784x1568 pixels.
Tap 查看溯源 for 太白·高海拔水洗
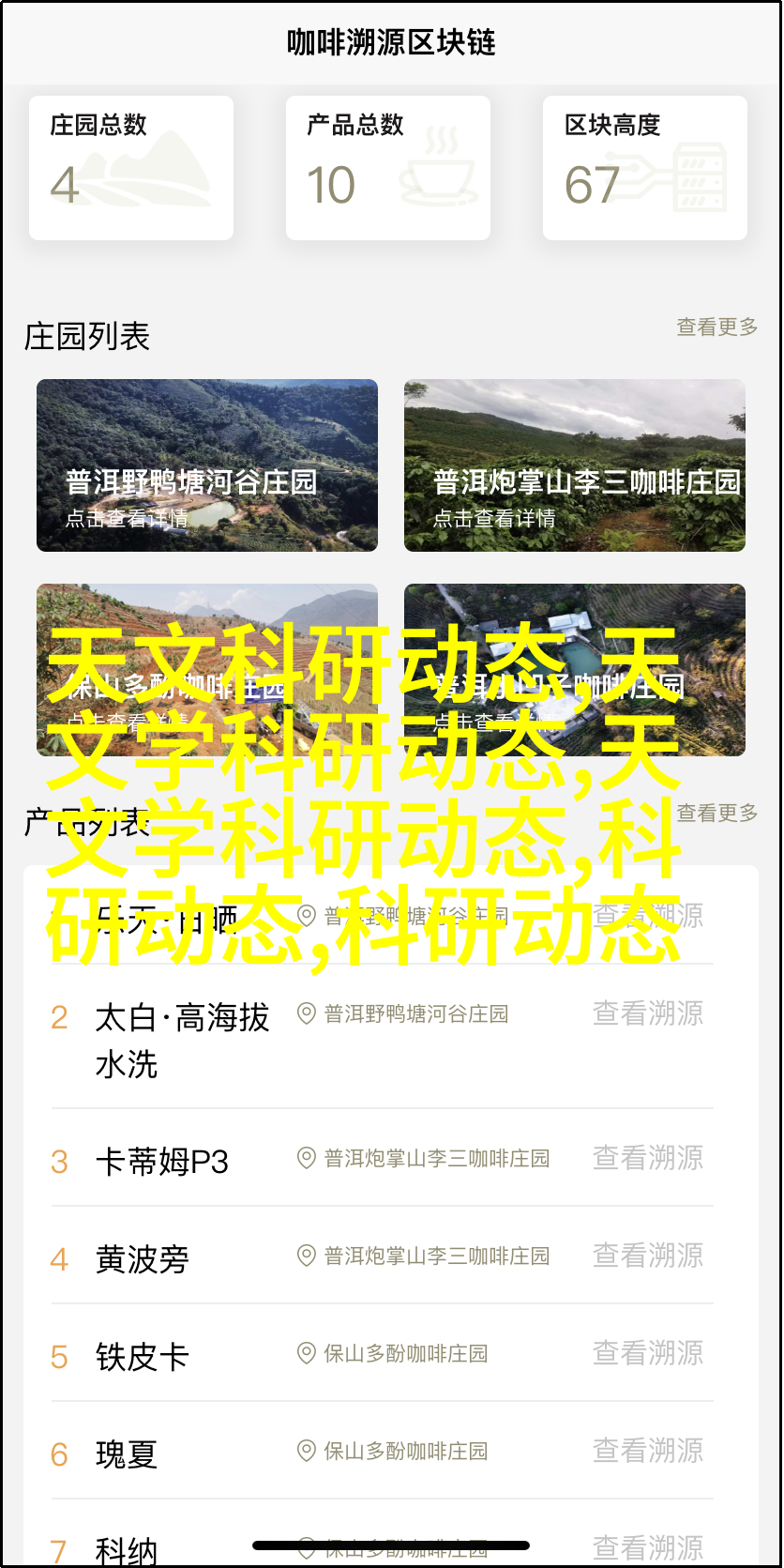(648, 1013)
